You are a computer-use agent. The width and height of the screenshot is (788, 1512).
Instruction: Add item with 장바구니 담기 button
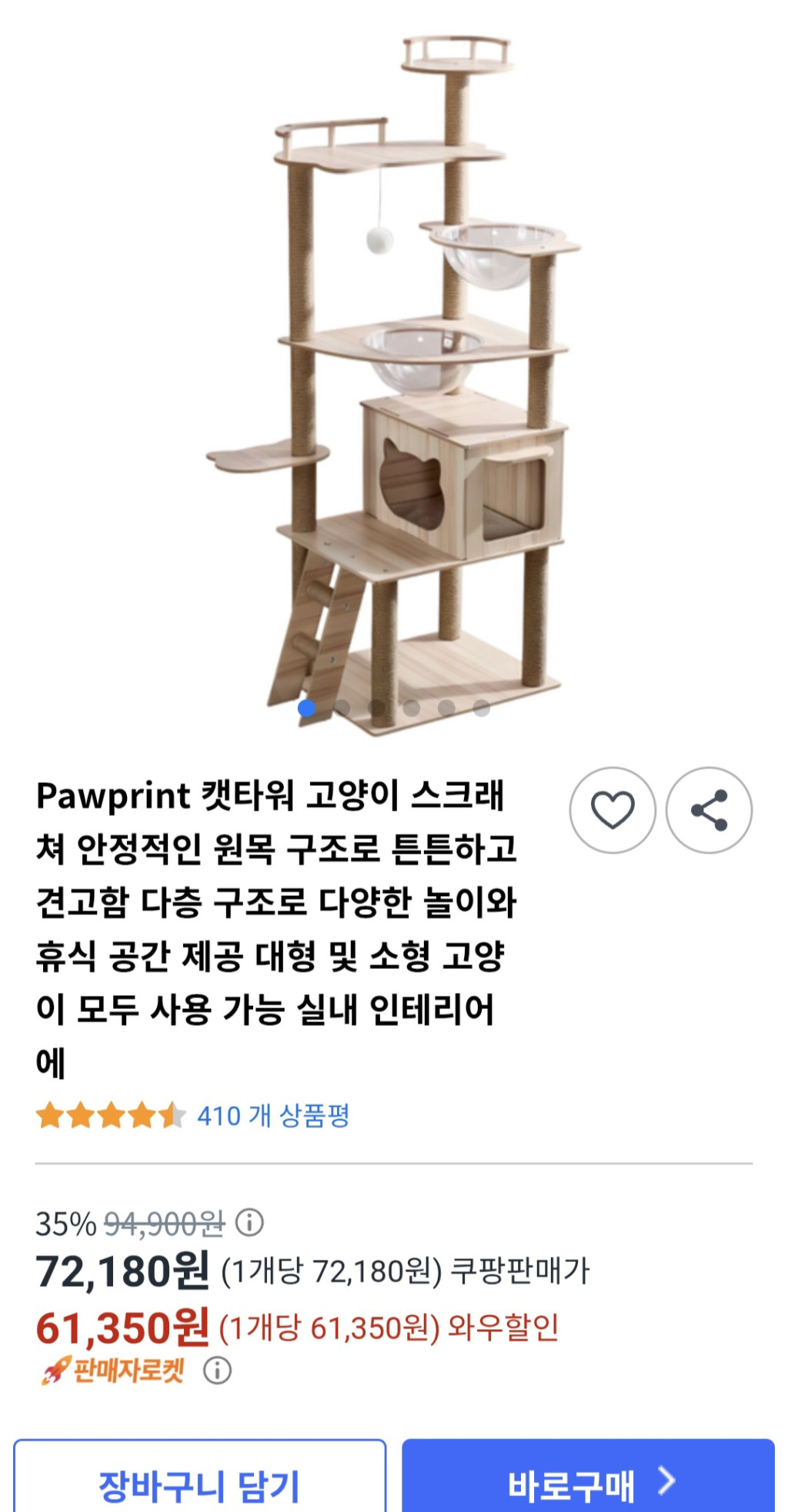(x=200, y=1480)
